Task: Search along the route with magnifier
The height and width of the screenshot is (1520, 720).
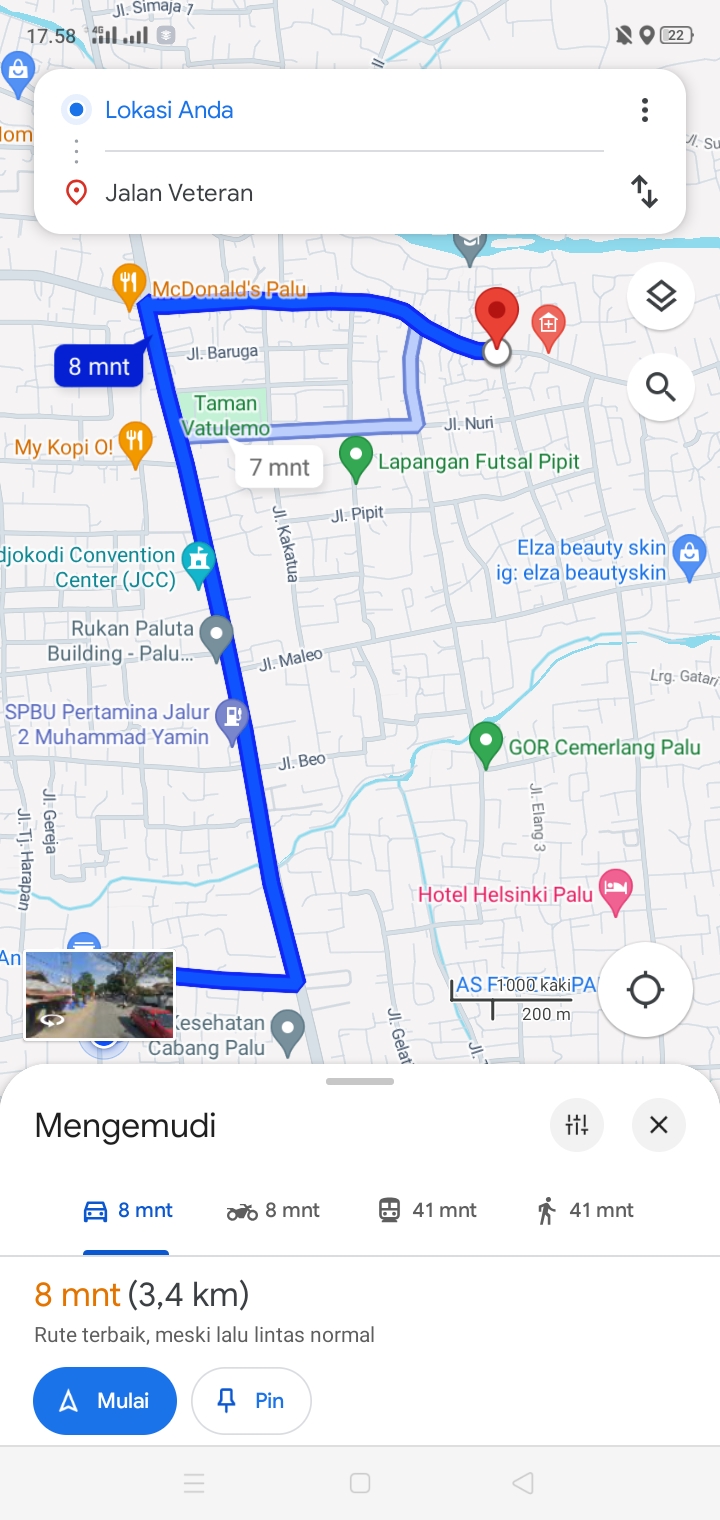Action: pyautogui.click(x=661, y=386)
